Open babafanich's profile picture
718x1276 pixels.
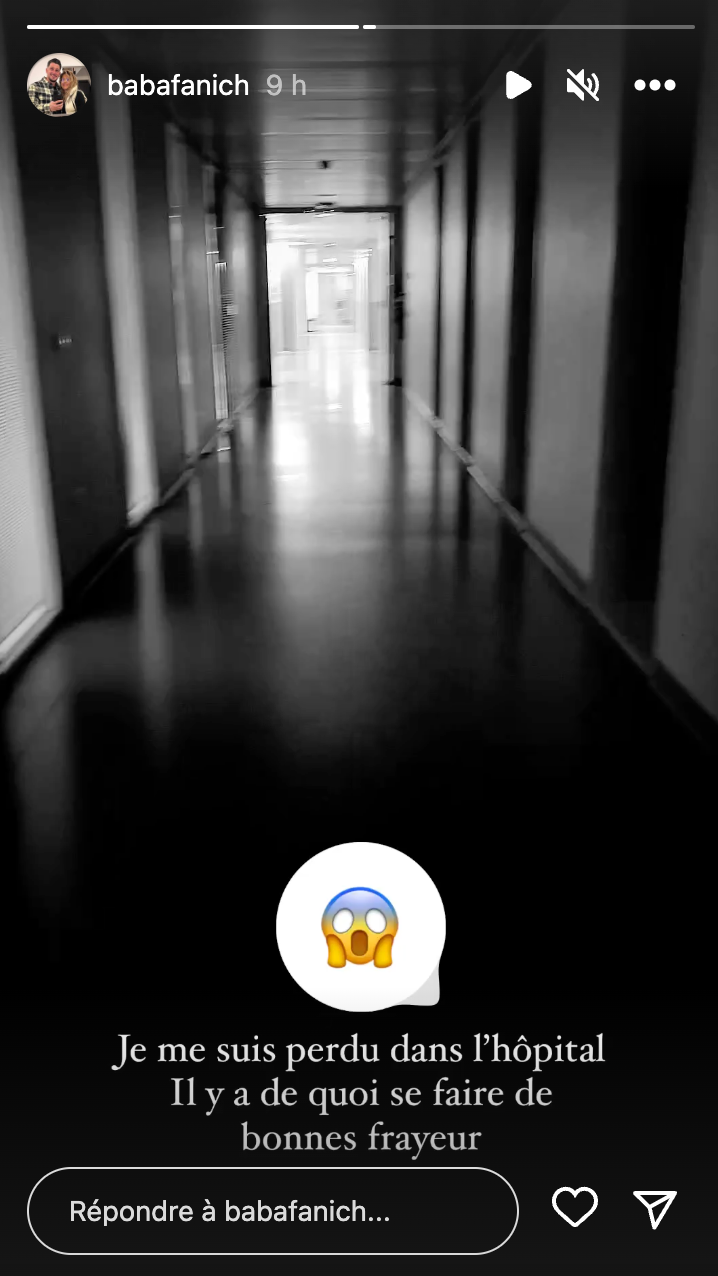59,85
